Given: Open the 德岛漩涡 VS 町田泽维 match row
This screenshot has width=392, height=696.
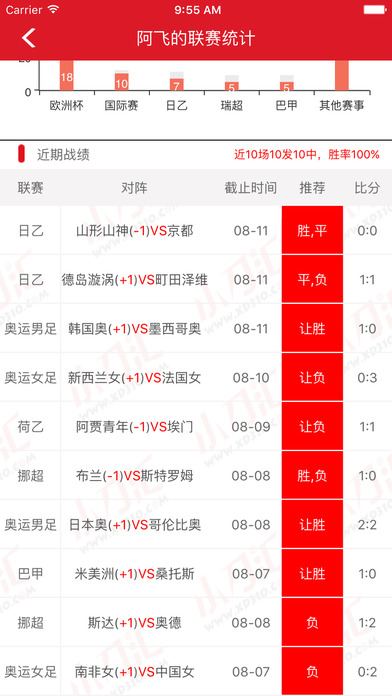Looking at the screenshot, I should coord(196,279).
